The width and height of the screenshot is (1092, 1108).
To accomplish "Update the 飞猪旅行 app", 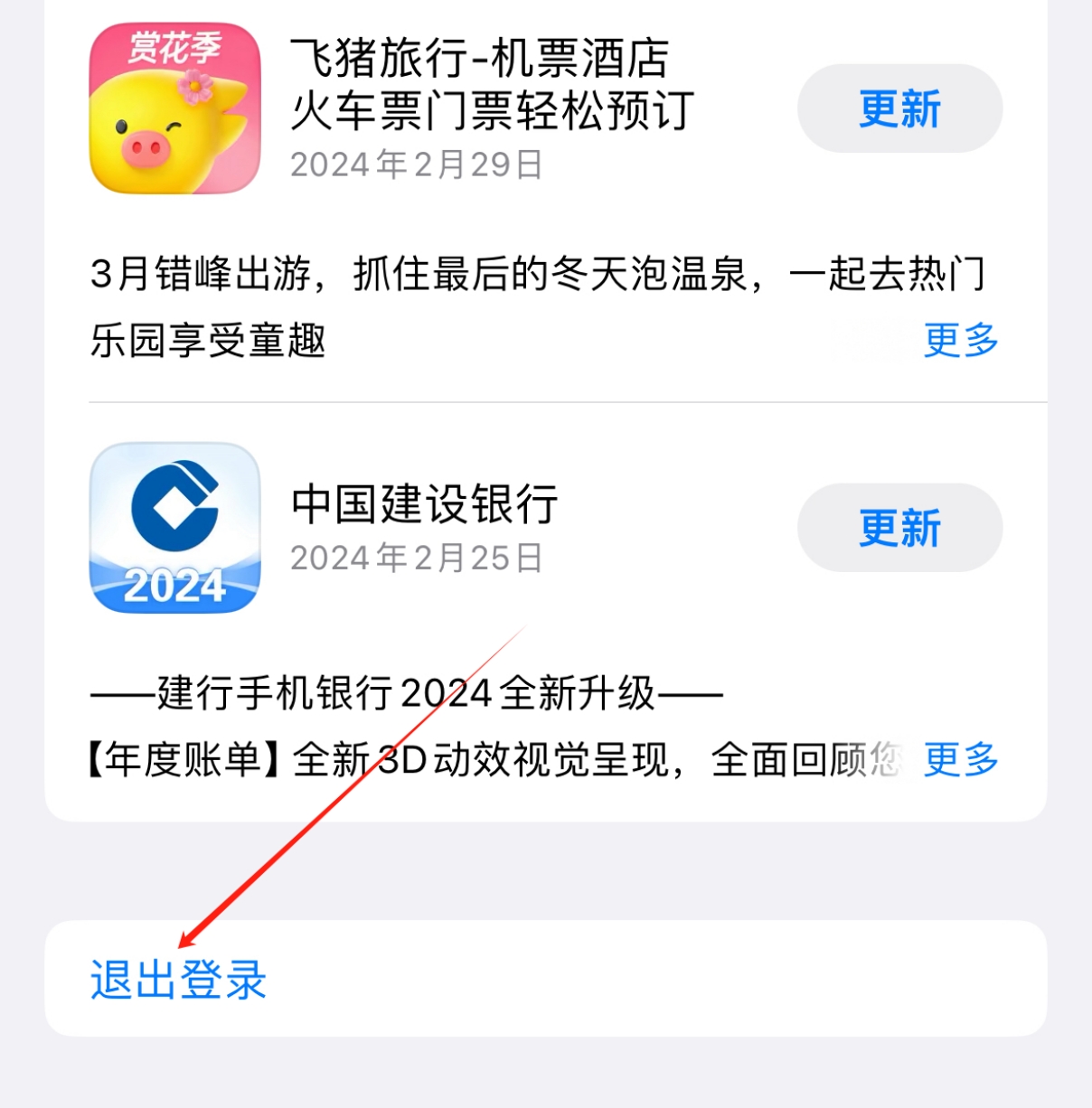I will [899, 108].
